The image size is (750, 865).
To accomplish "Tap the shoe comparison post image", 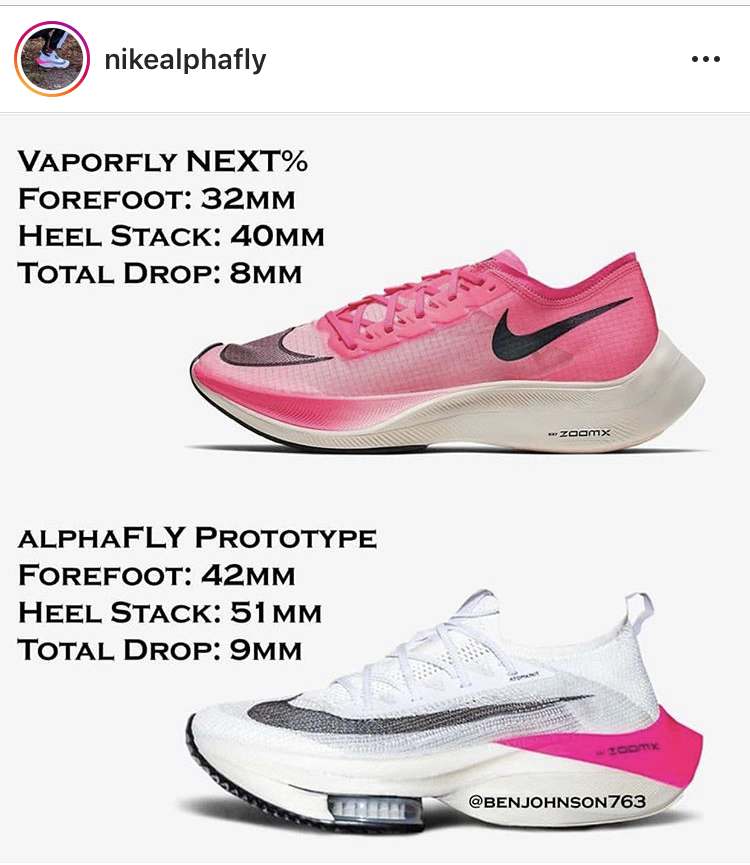I will [375, 490].
